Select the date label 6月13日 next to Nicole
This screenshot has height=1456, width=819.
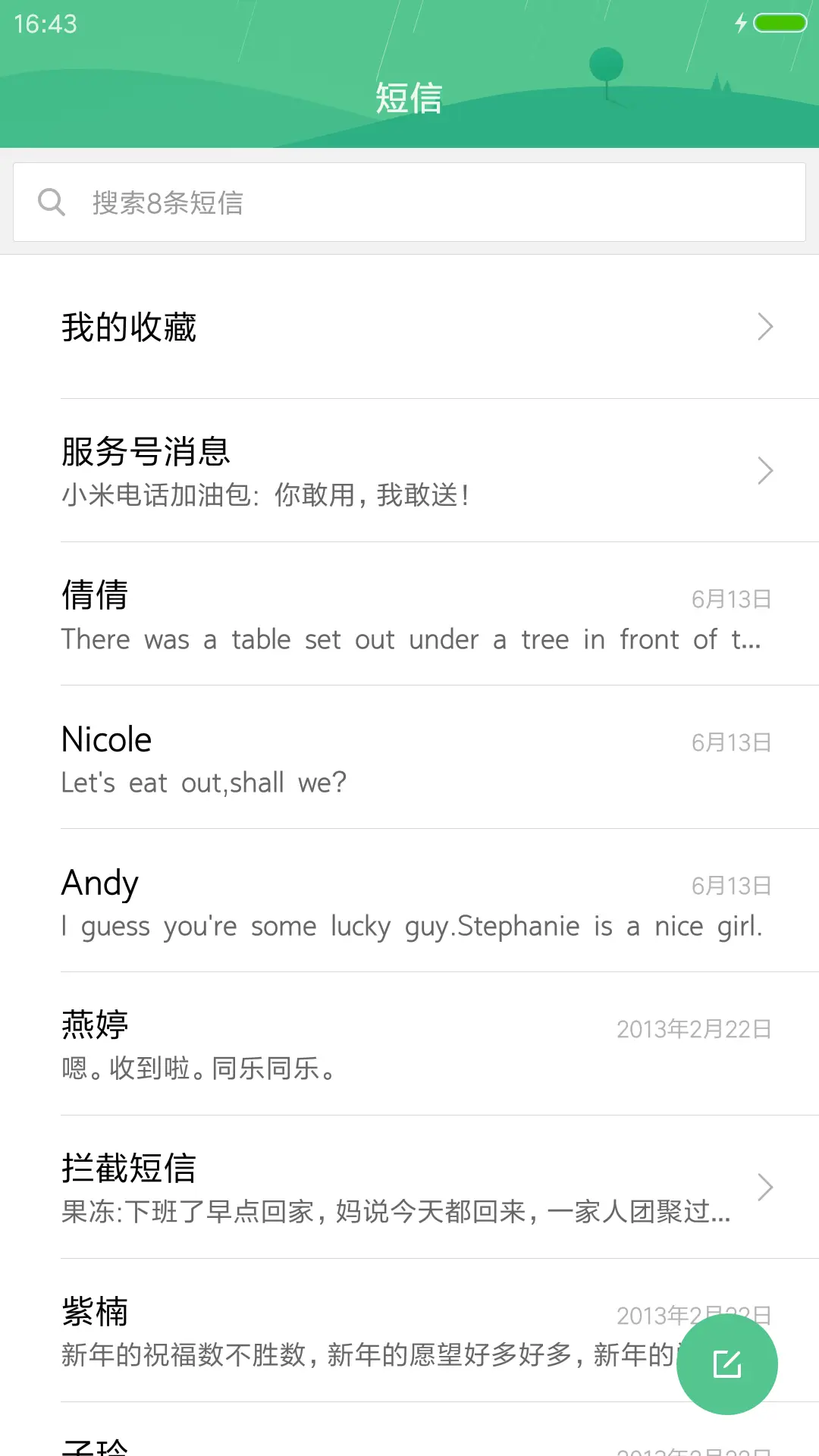coord(733,742)
